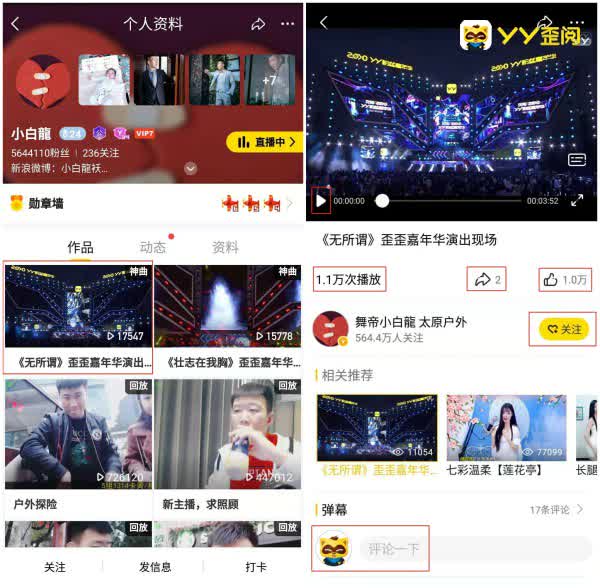Tap the 打卡 check-in button
The image size is (600, 588).
pos(256,567)
